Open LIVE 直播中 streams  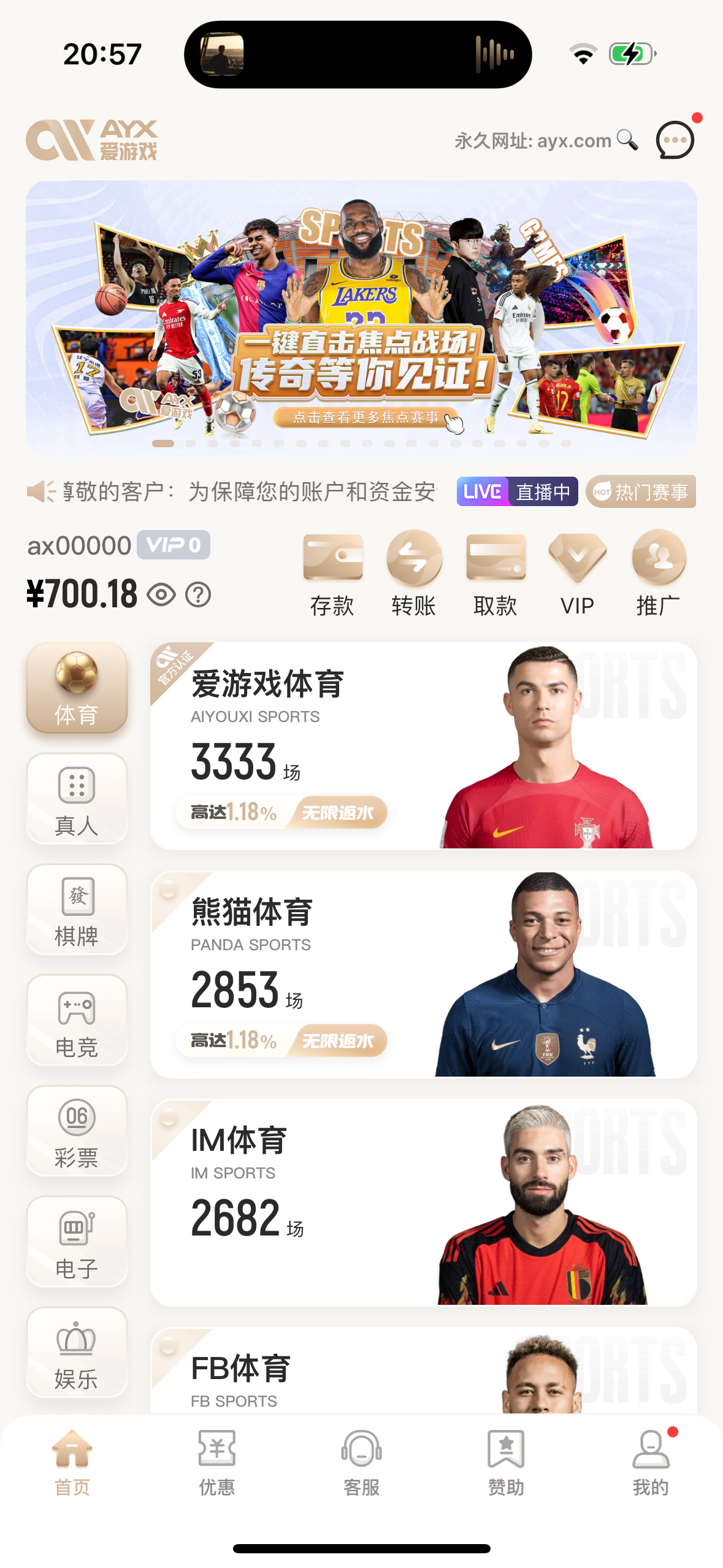[x=517, y=491]
